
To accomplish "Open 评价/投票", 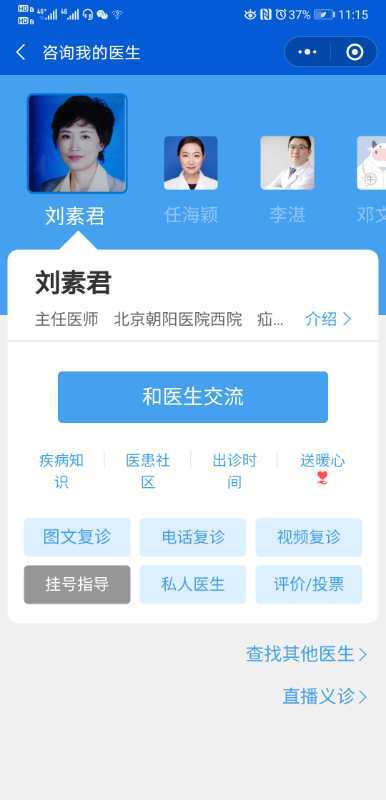I will point(308,584).
